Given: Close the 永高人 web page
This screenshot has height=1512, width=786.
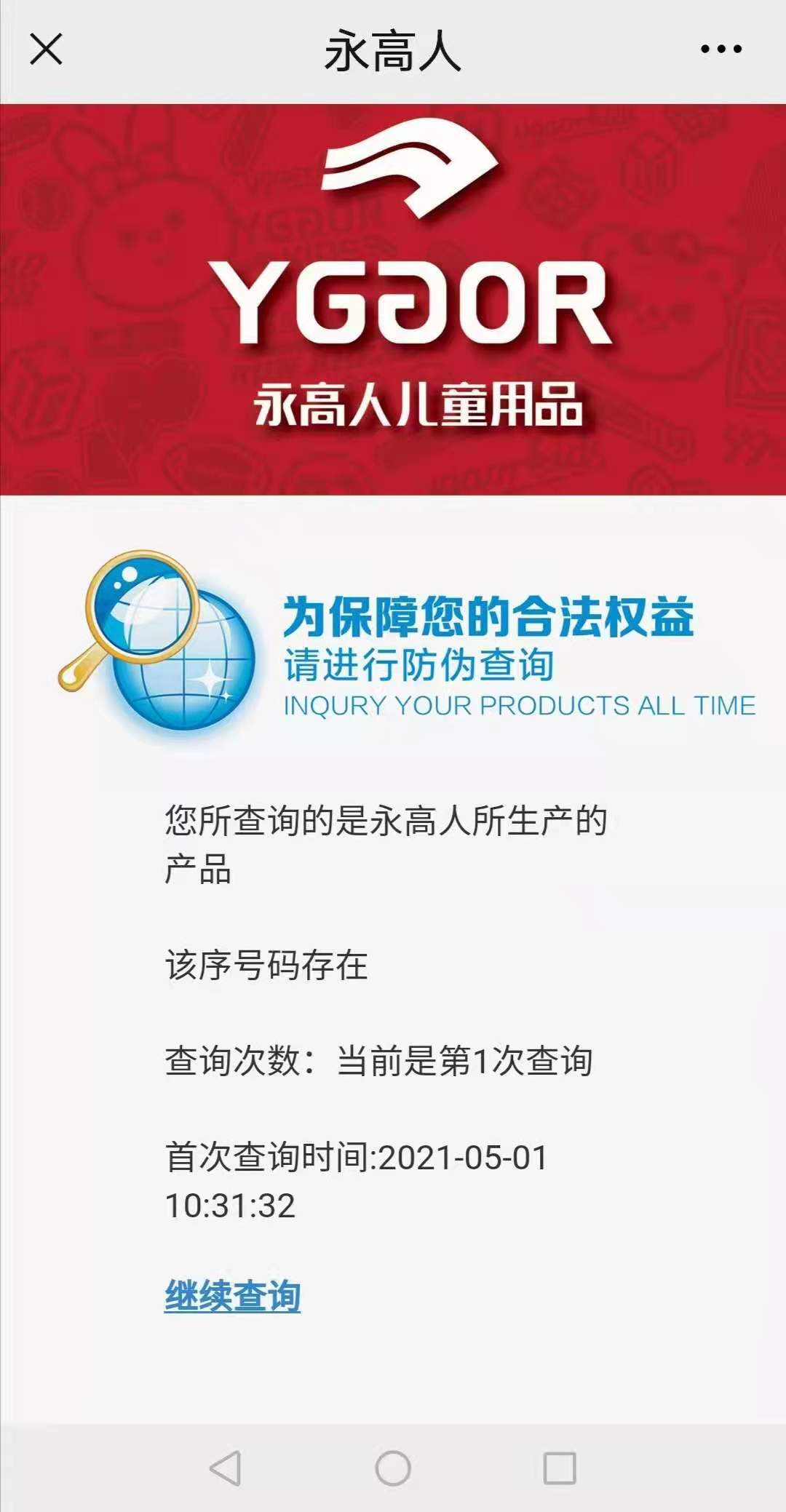Looking at the screenshot, I should [46, 49].
